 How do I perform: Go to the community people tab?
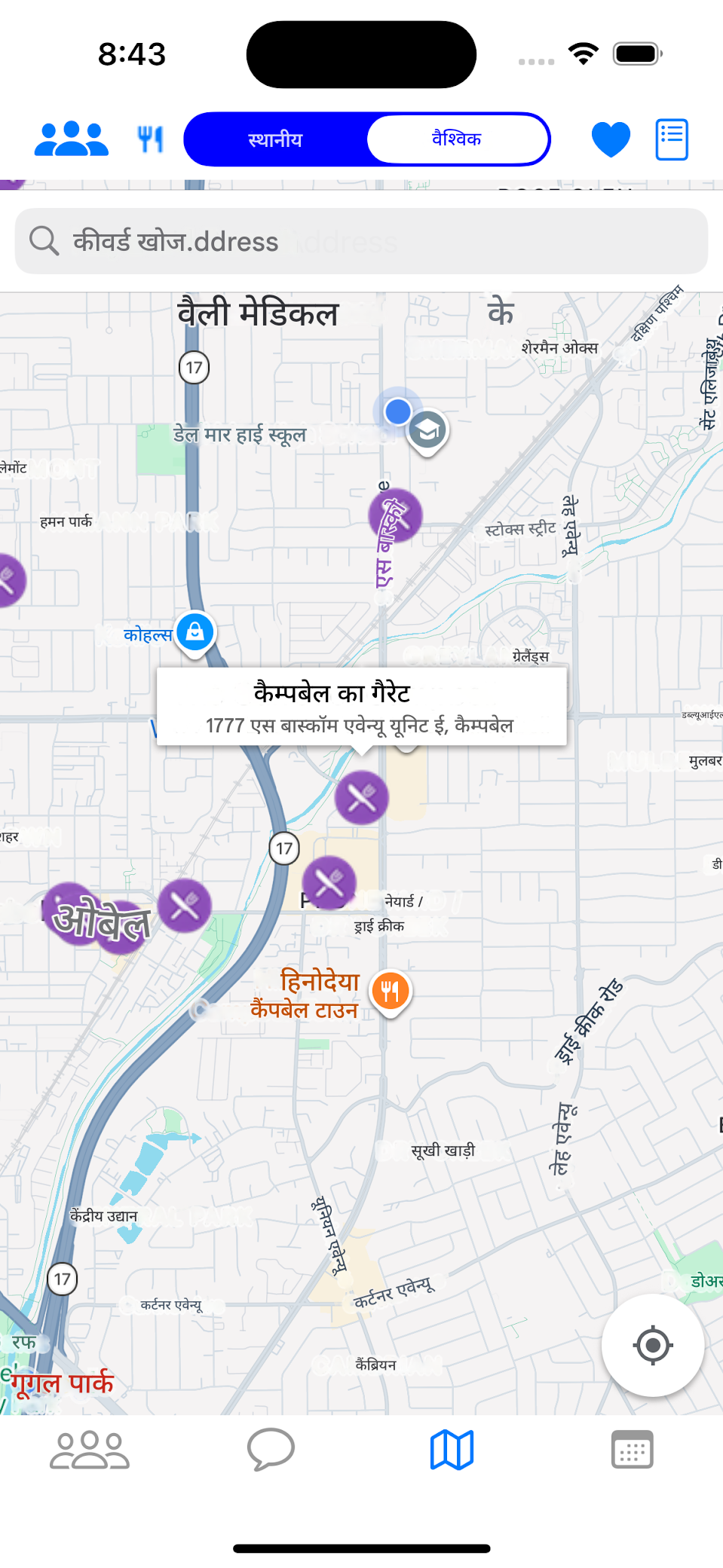pos(90,1450)
